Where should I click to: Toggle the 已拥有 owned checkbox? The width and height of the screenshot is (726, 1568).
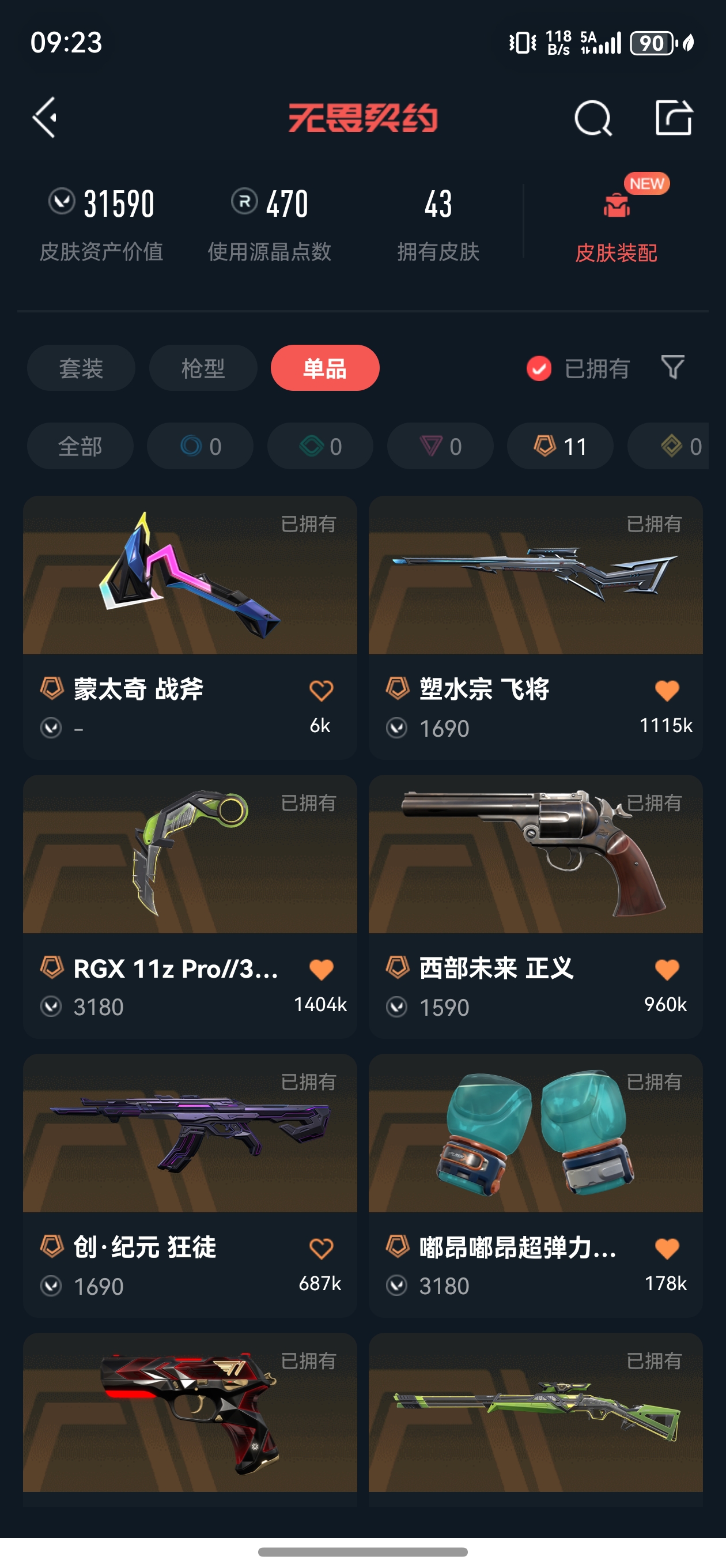click(x=539, y=369)
